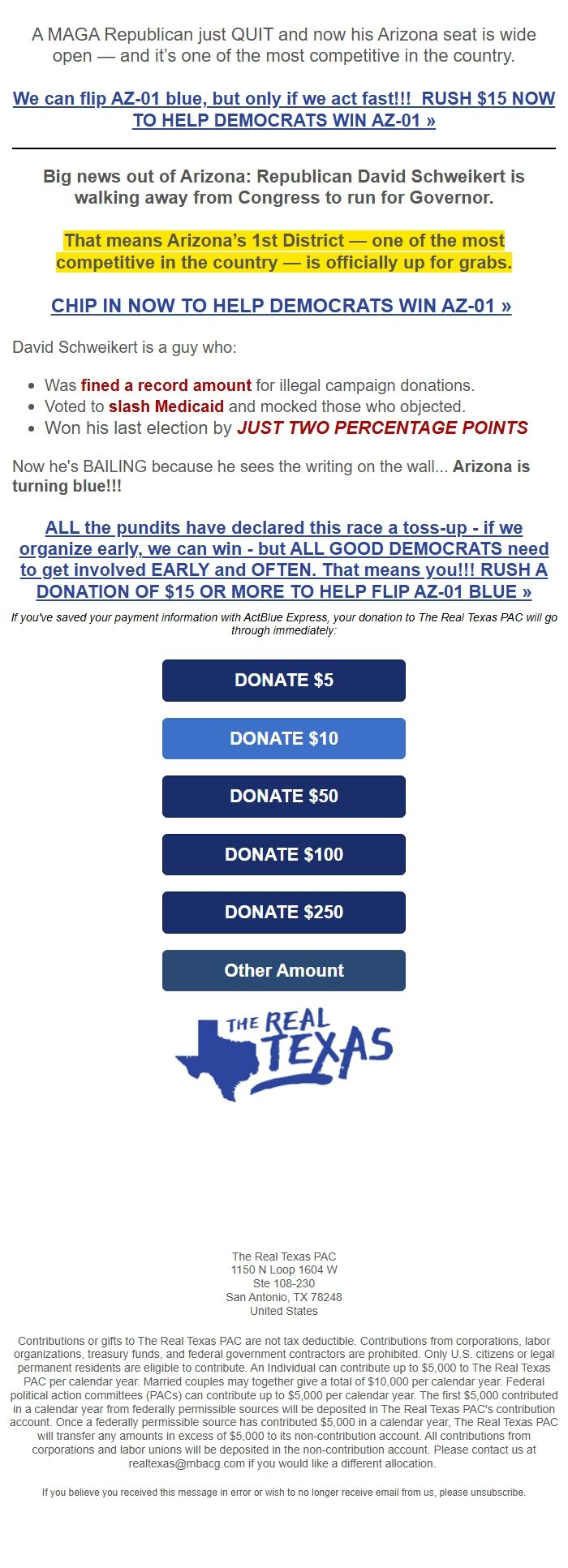The width and height of the screenshot is (568, 1568).
Task: Choose the DONATE $50 button
Action: [284, 797]
